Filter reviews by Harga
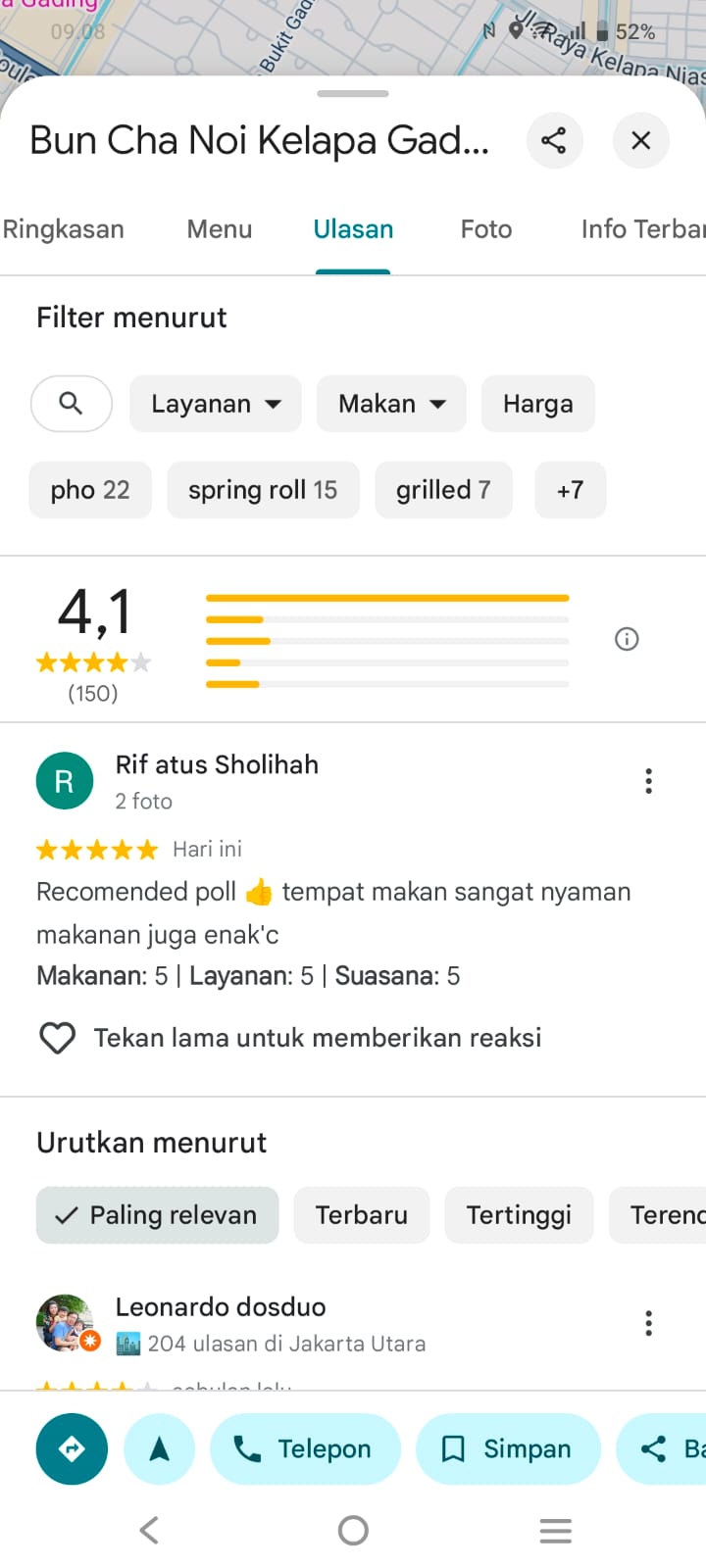The height and width of the screenshot is (1568, 706). tap(538, 404)
